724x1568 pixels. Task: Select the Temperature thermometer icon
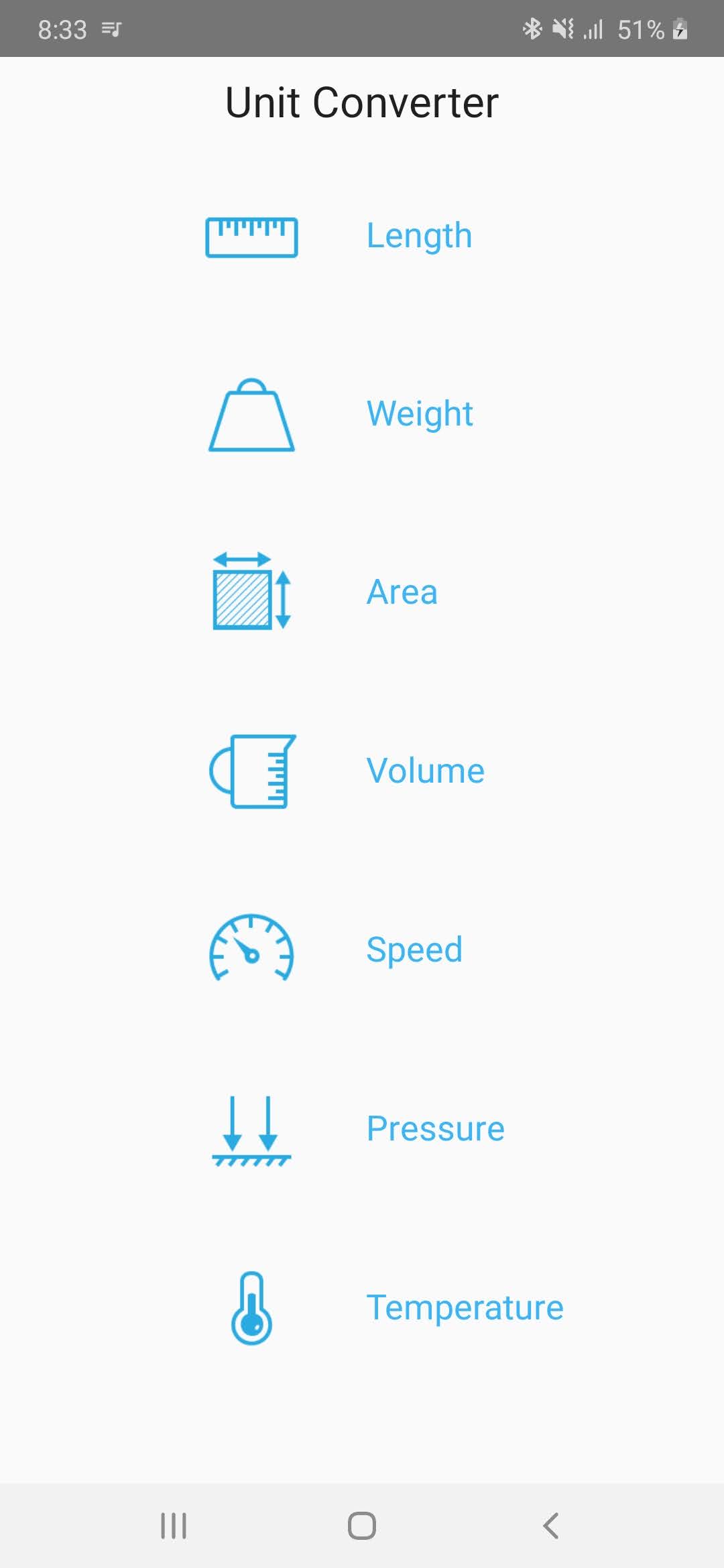tap(251, 1307)
